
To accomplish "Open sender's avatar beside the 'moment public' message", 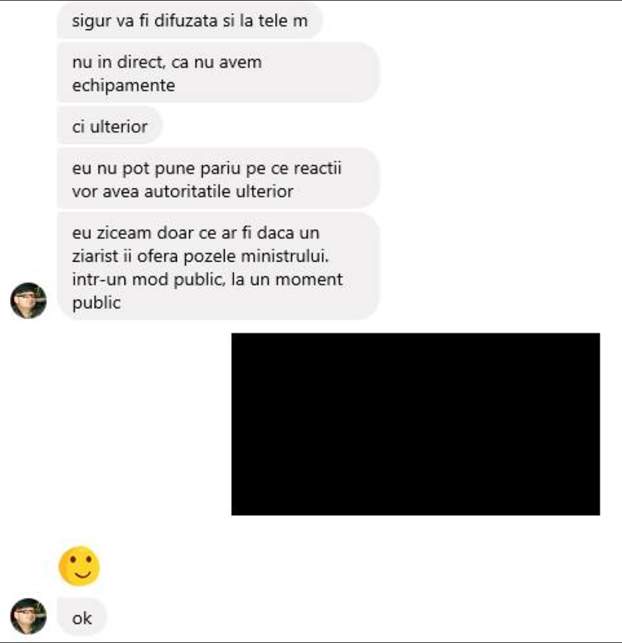I will tap(28, 300).
